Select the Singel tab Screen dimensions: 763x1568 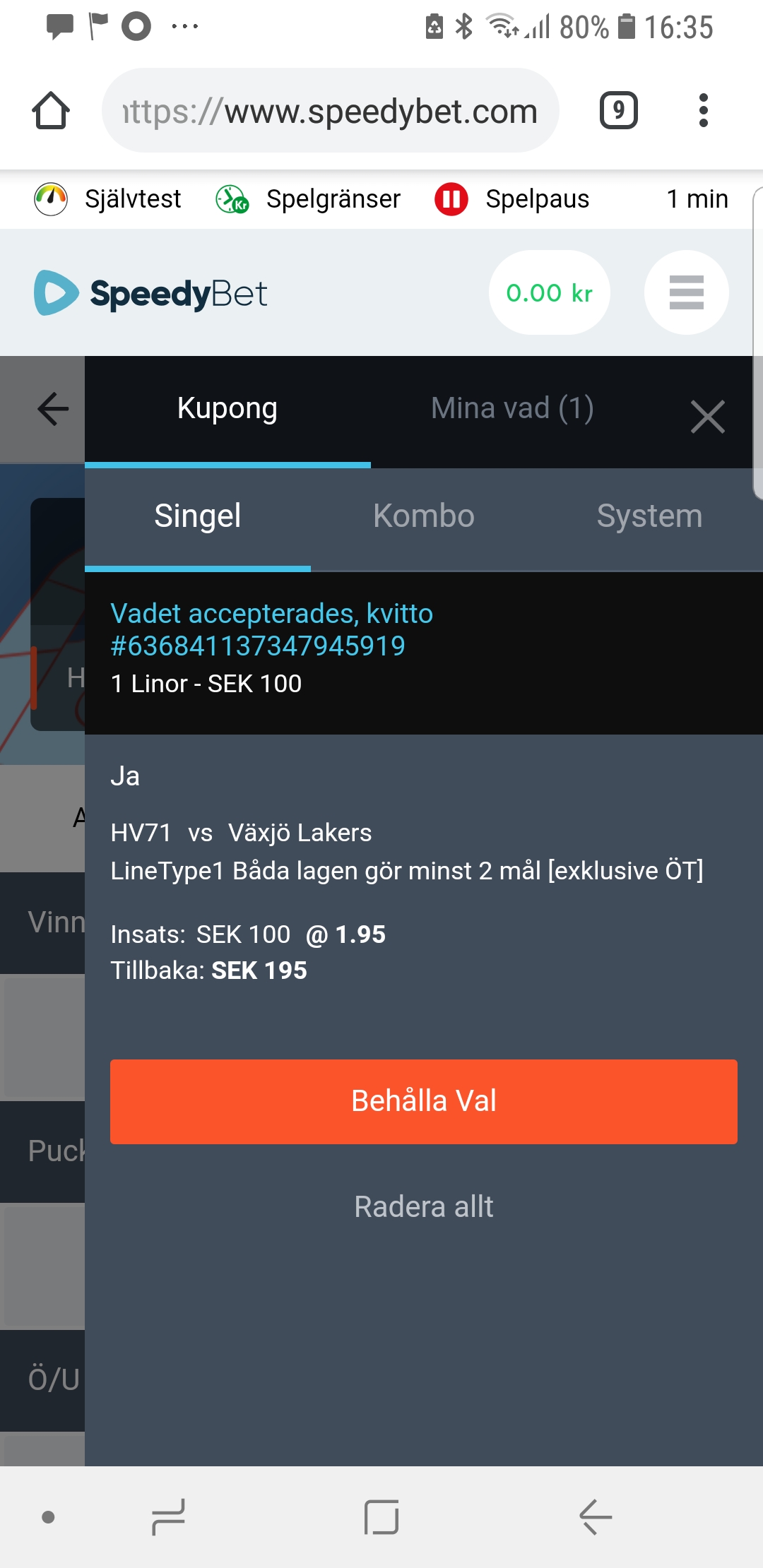coord(198,517)
